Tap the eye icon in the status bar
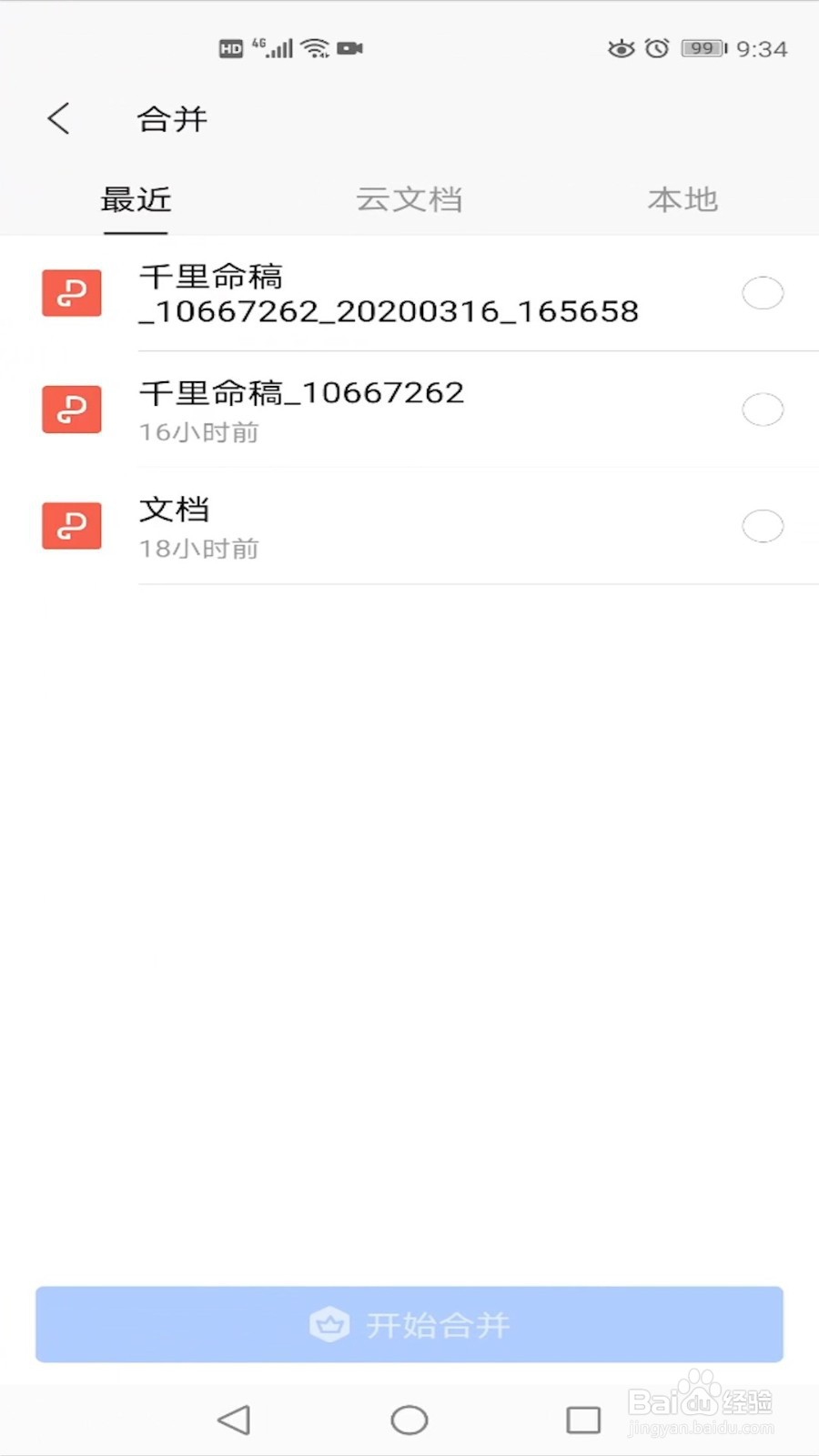This screenshot has width=819, height=1456. pos(622,48)
